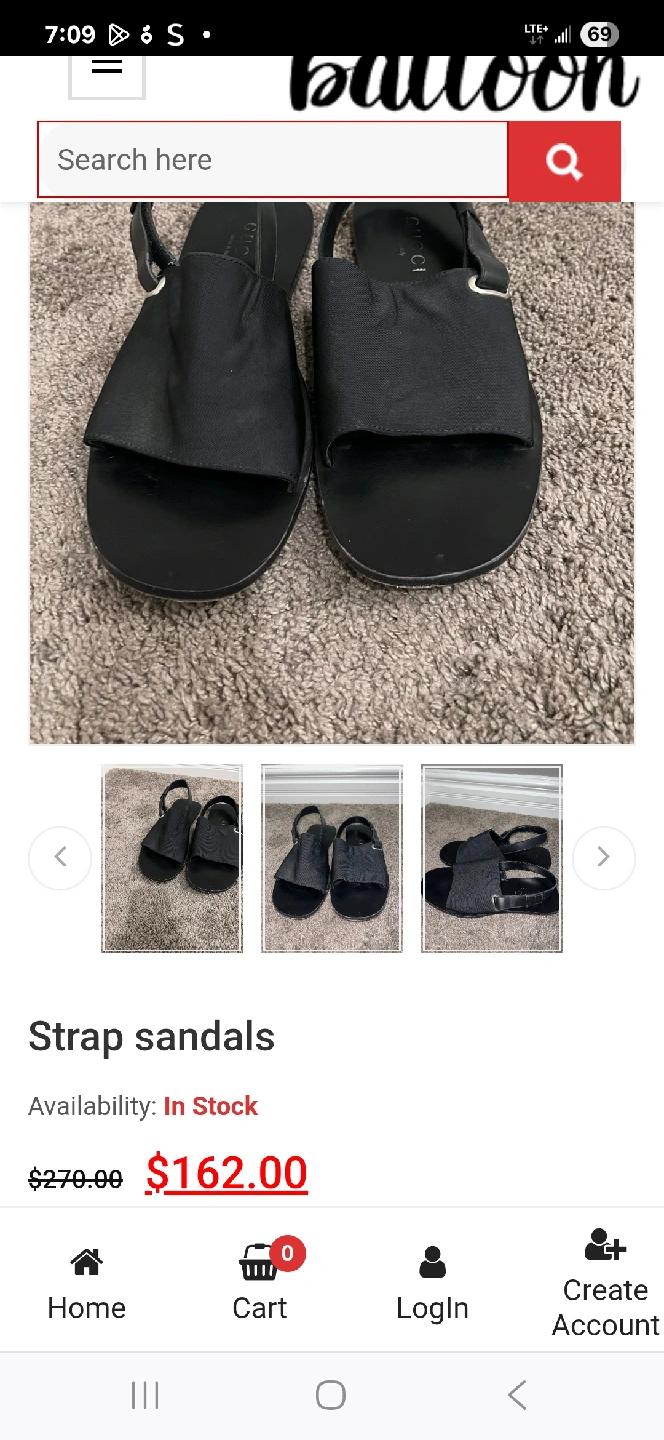The height and width of the screenshot is (1440, 664).
Task: Tap the red search button
Action: tap(564, 161)
